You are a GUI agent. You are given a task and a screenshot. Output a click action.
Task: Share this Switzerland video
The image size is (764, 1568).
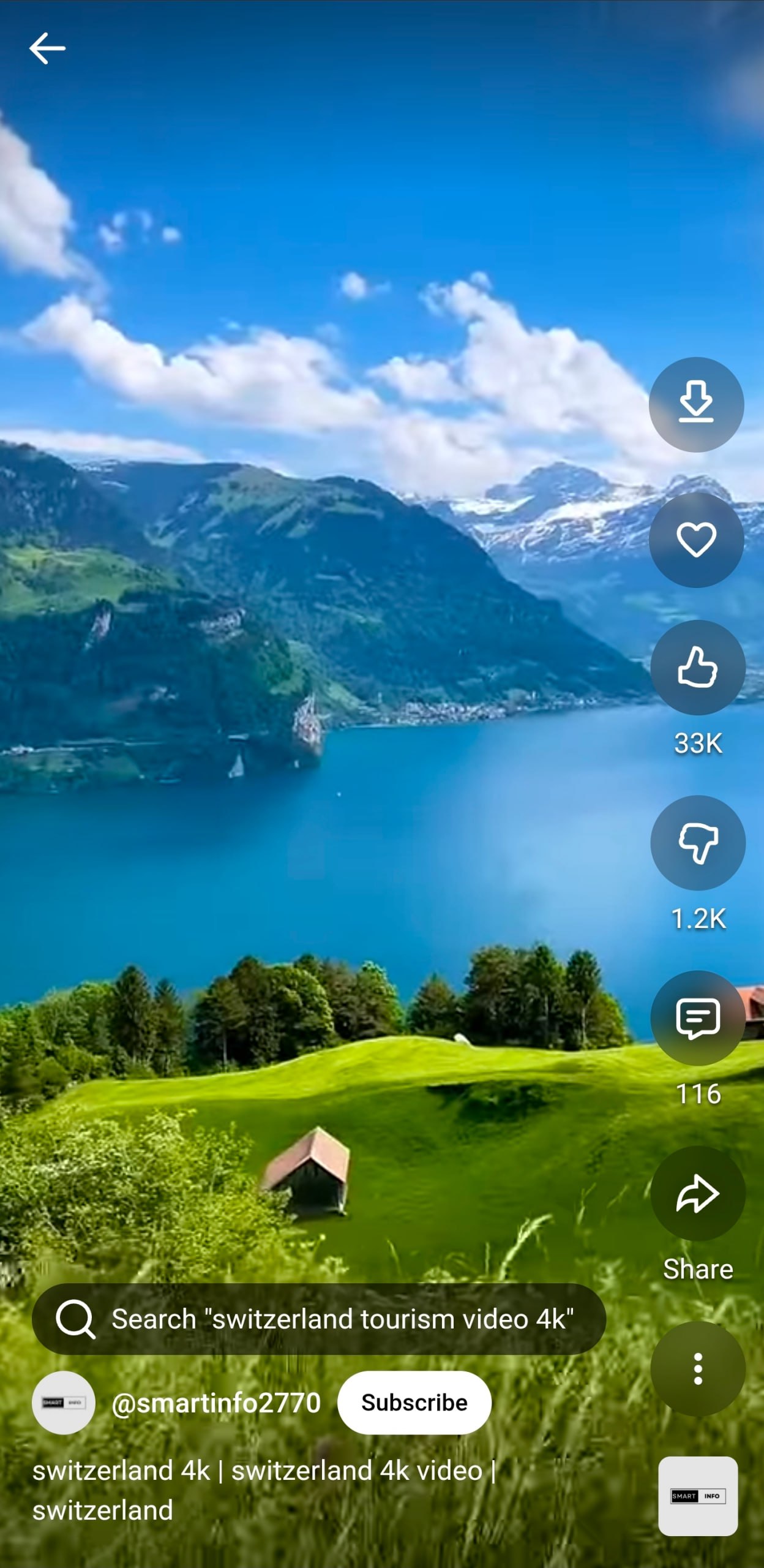[x=697, y=1193]
